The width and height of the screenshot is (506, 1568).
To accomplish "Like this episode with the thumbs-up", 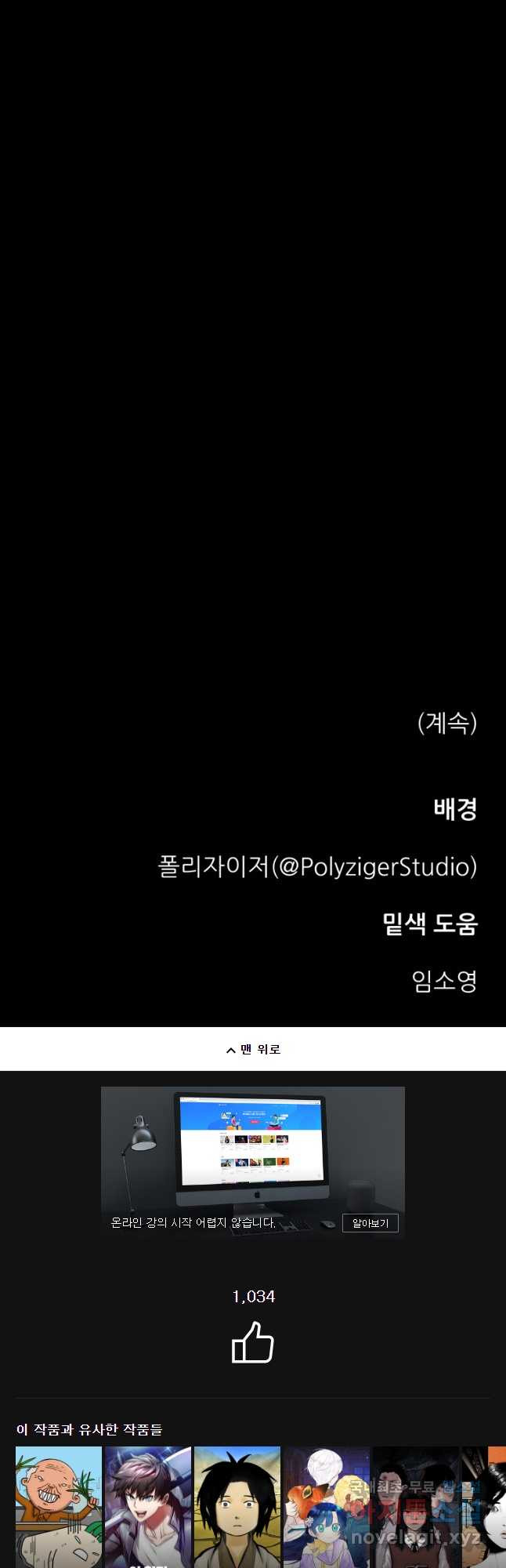I will point(253,1342).
